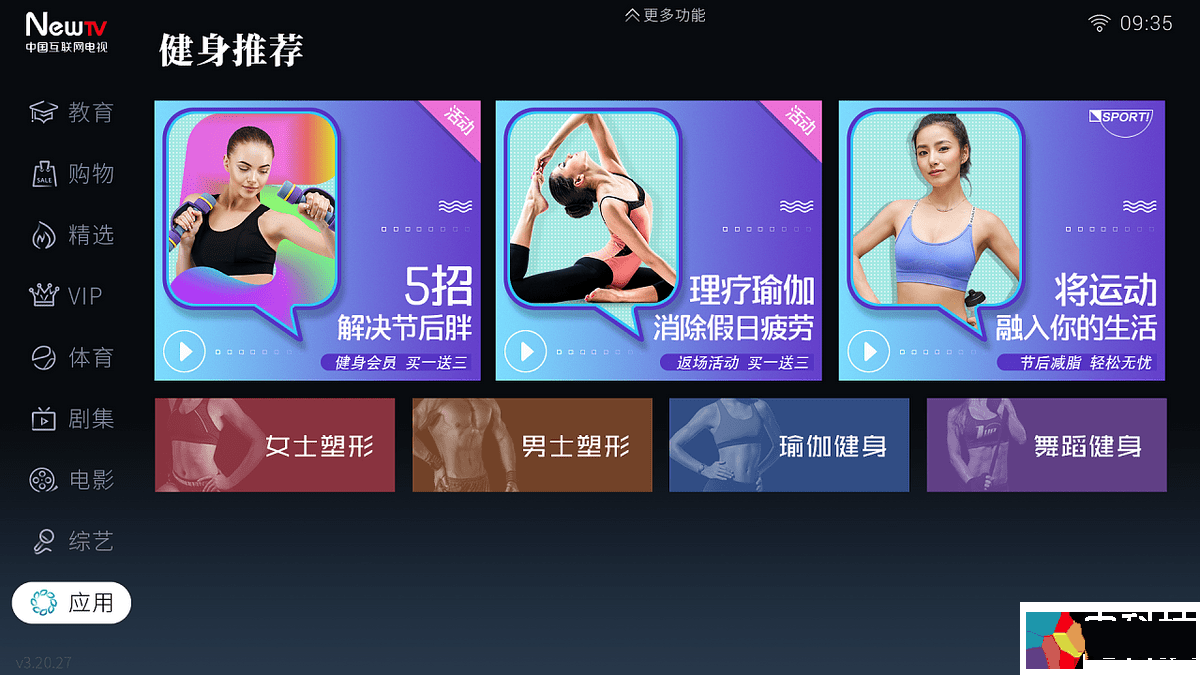This screenshot has width=1200, height=675.
Task: Open the 剧集 section
Action: pos(72,419)
